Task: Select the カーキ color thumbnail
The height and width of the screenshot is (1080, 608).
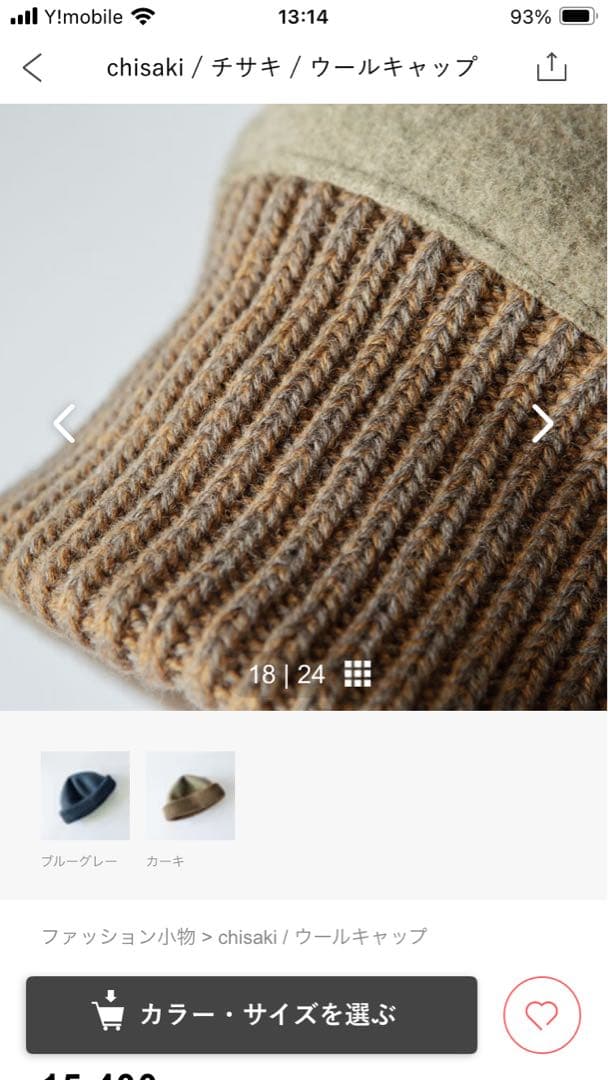Action: (x=190, y=795)
